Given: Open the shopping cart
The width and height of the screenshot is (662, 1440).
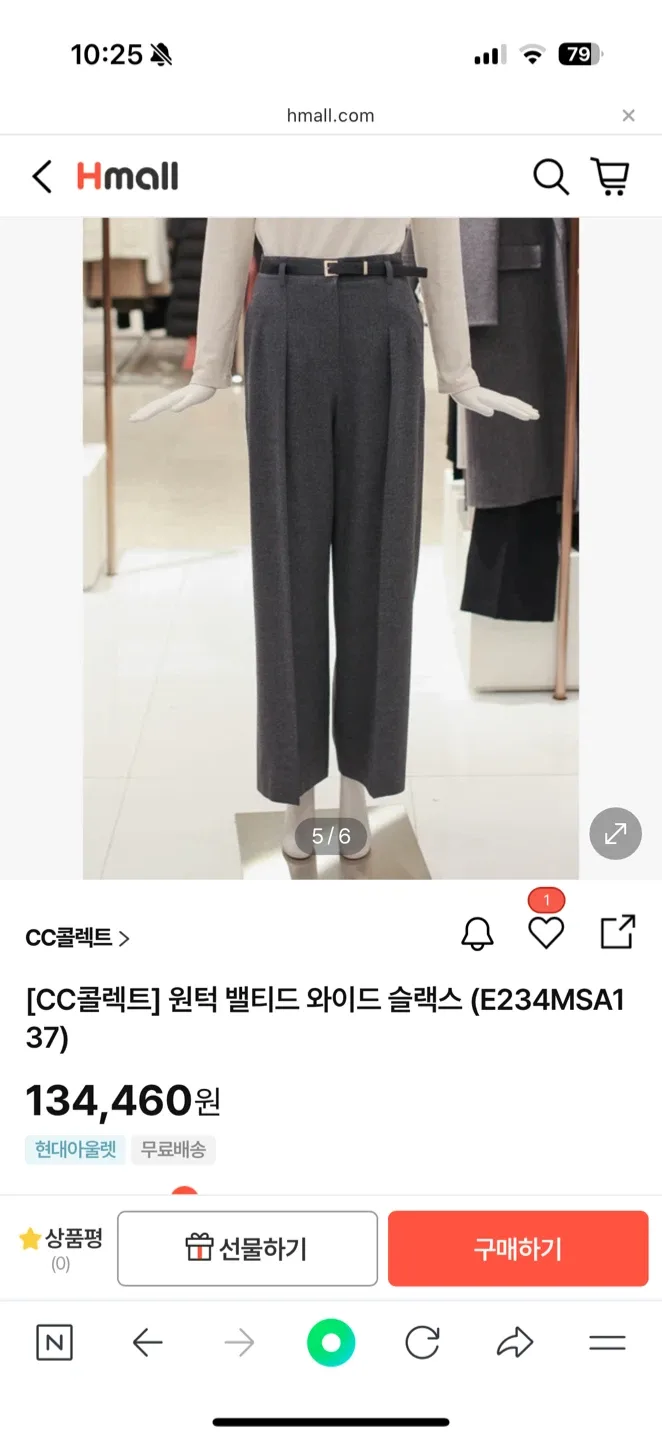Looking at the screenshot, I should (609, 177).
